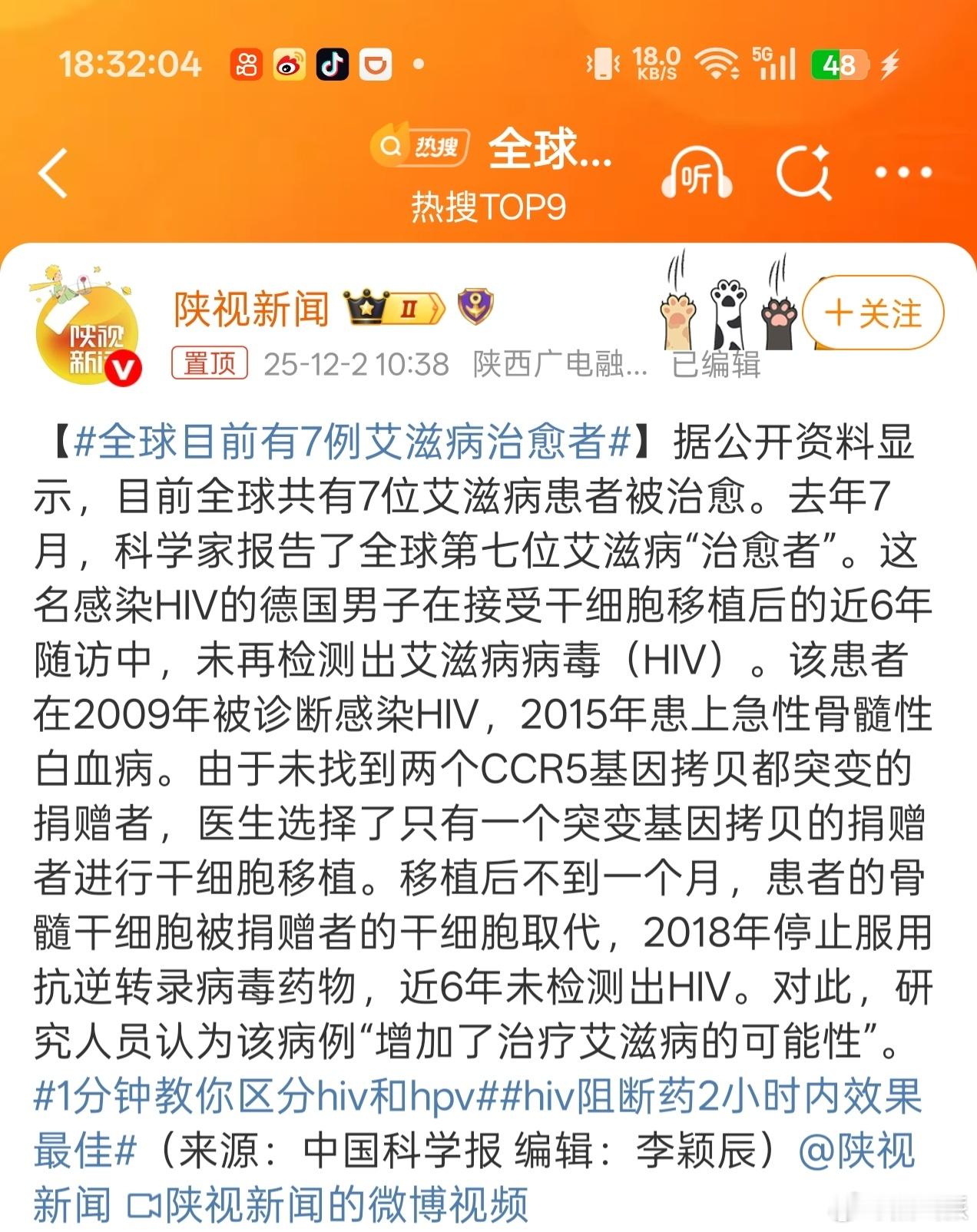
Task: Tap the VIP level II crown badge
Action: coord(394,304)
